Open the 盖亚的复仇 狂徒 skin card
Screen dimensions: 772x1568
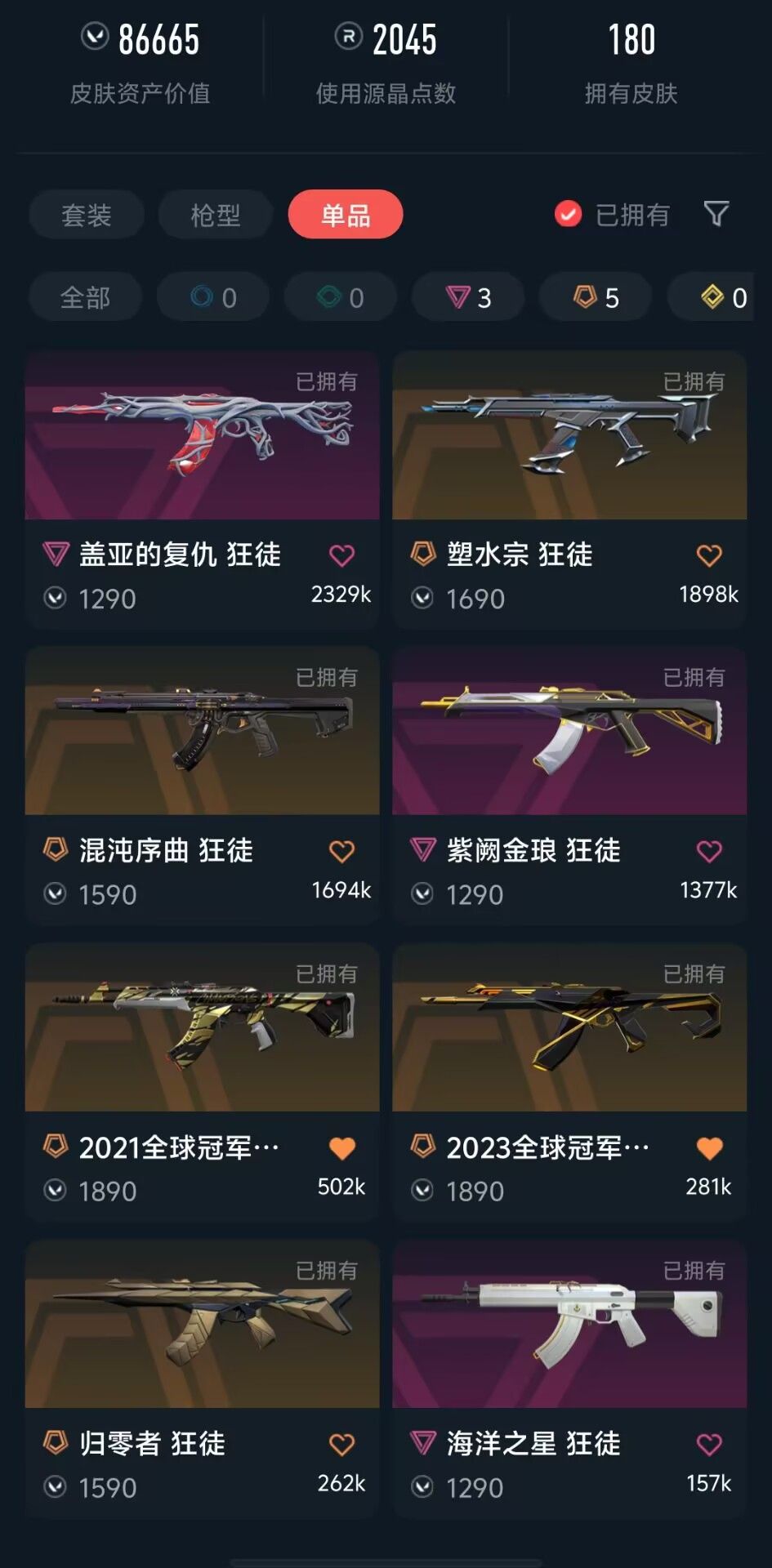(203, 490)
